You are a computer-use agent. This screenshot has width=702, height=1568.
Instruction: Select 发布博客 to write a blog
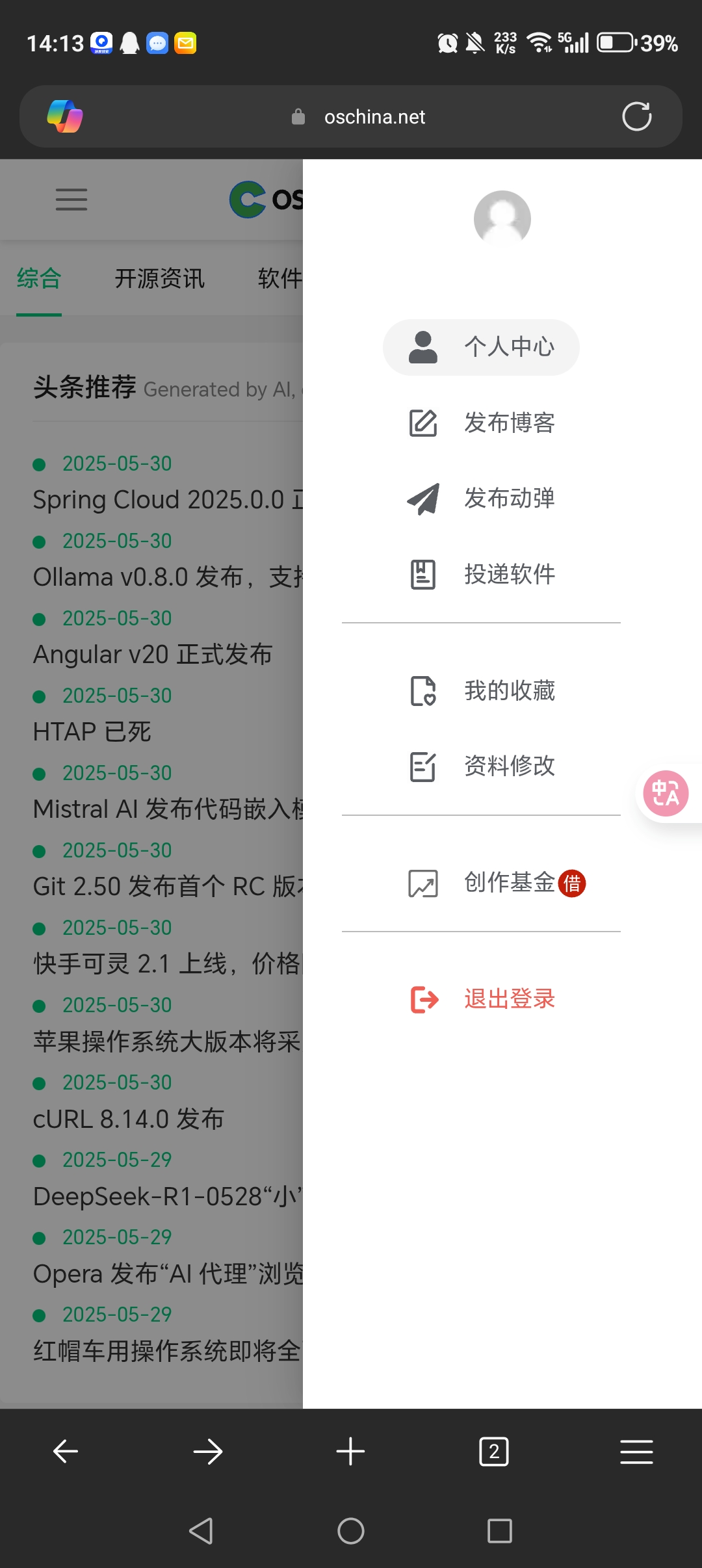click(x=481, y=423)
